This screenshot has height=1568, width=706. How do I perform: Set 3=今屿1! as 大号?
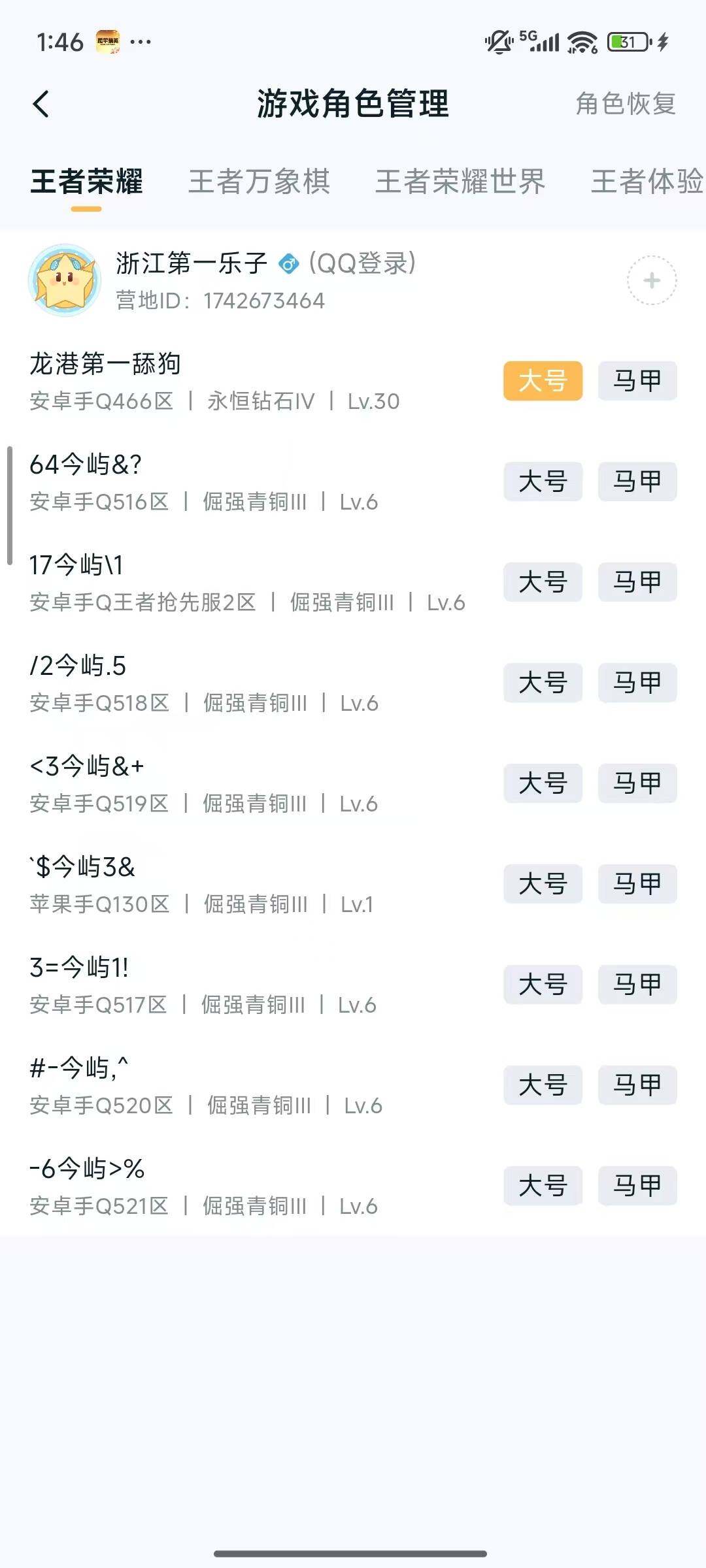[x=543, y=985]
